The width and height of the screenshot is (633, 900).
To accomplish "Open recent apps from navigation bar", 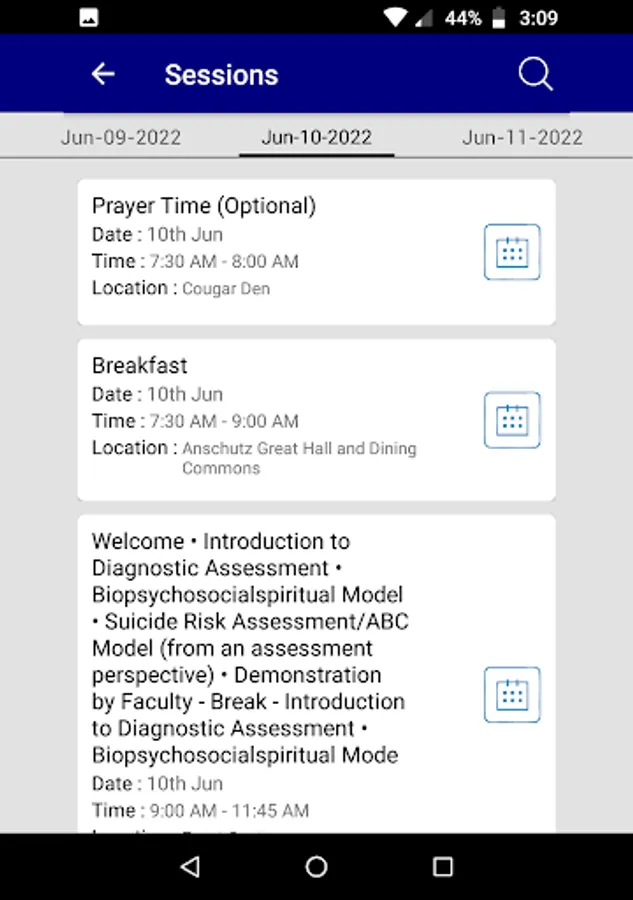I will [x=443, y=866].
